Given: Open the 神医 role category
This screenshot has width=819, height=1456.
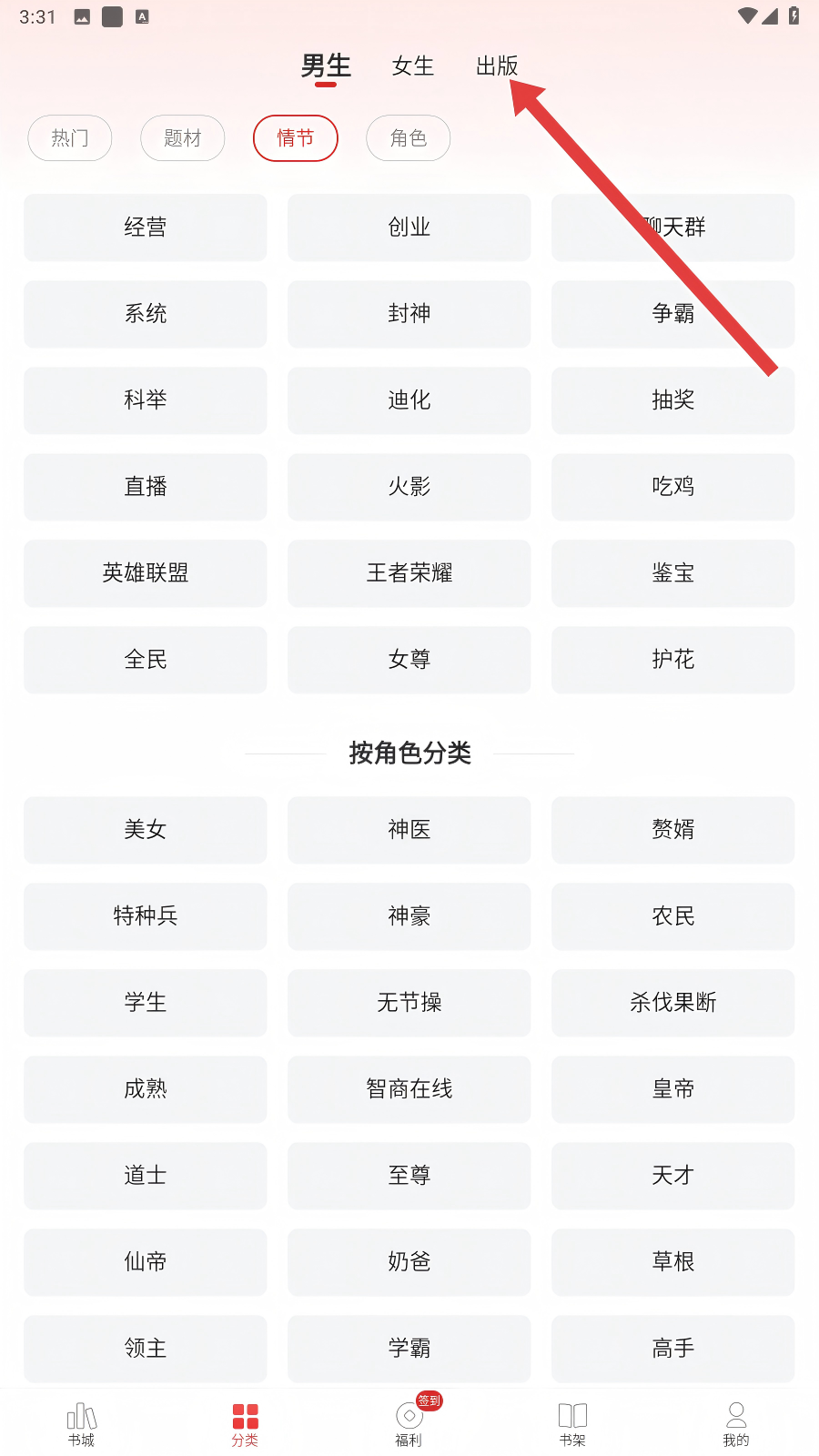Looking at the screenshot, I should tap(409, 830).
